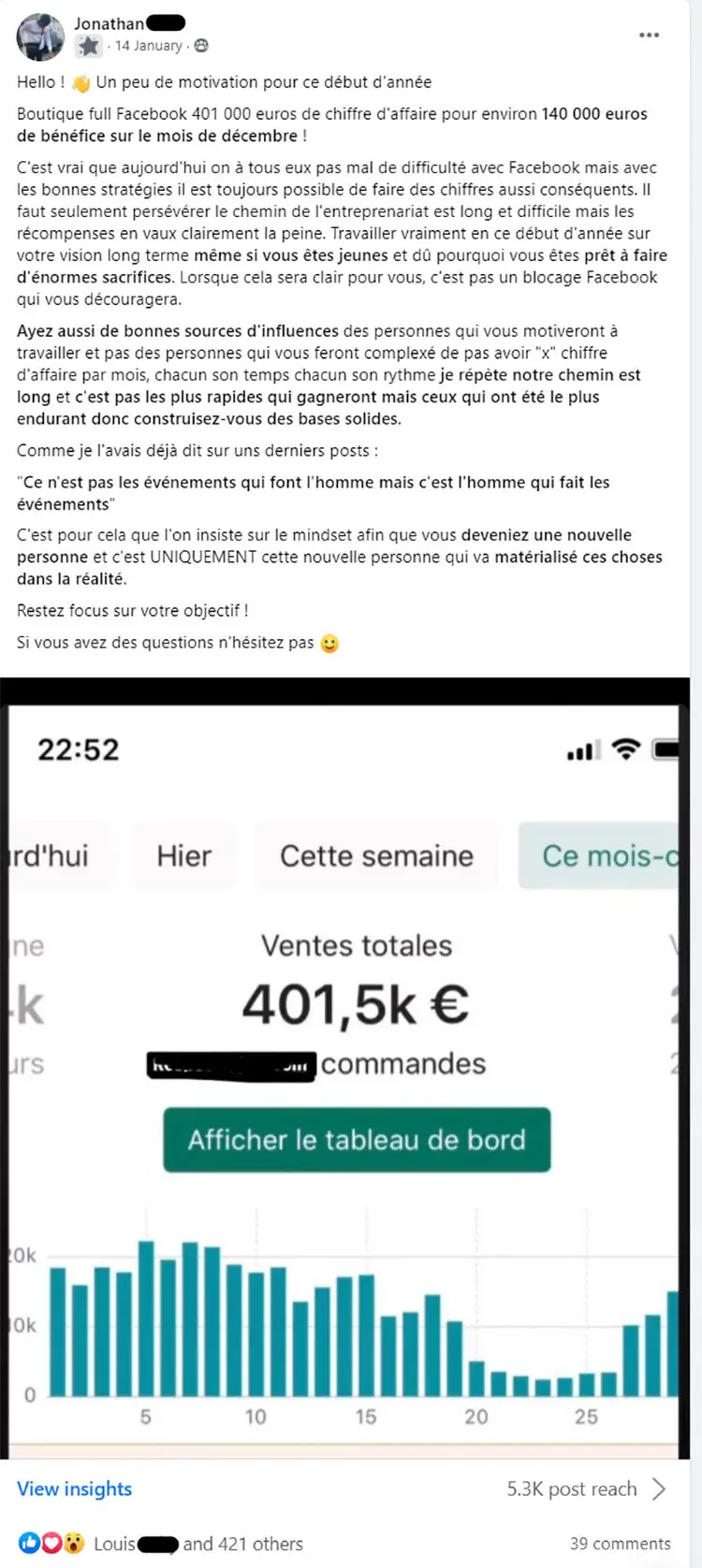Open the 39 comments
The width and height of the screenshot is (702, 1568).
point(620,1544)
